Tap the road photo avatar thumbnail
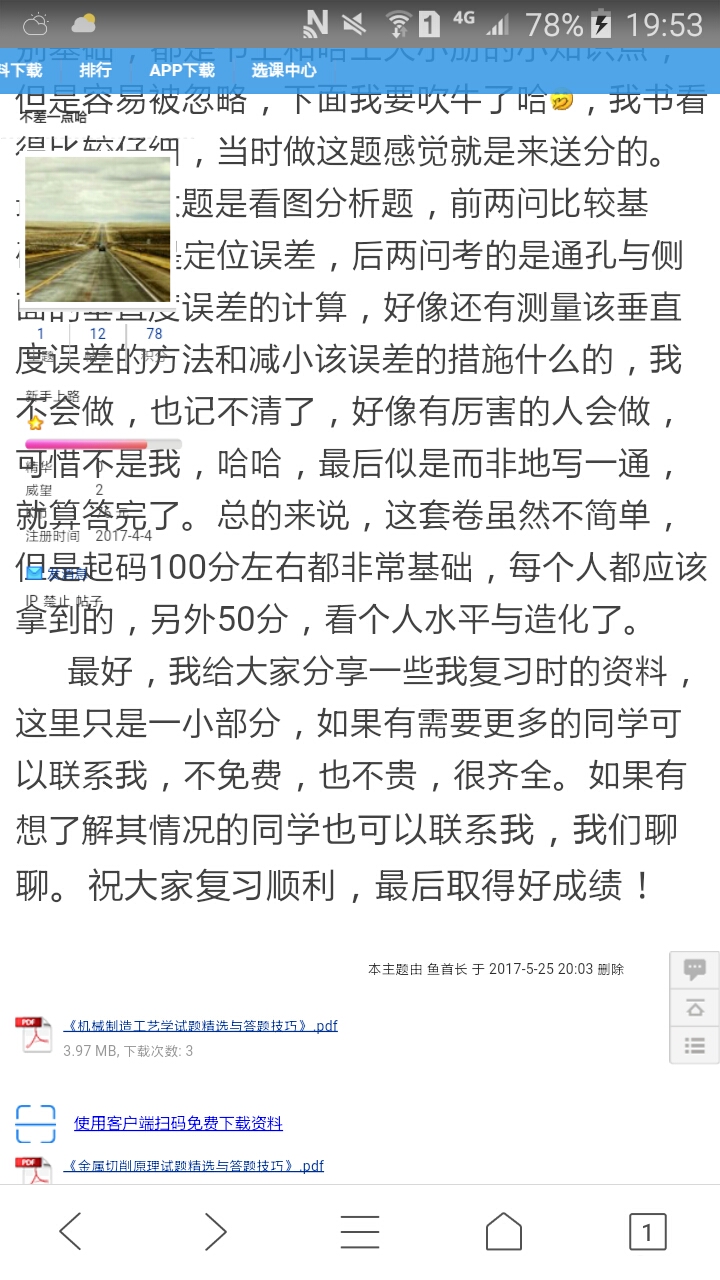 pos(97,228)
